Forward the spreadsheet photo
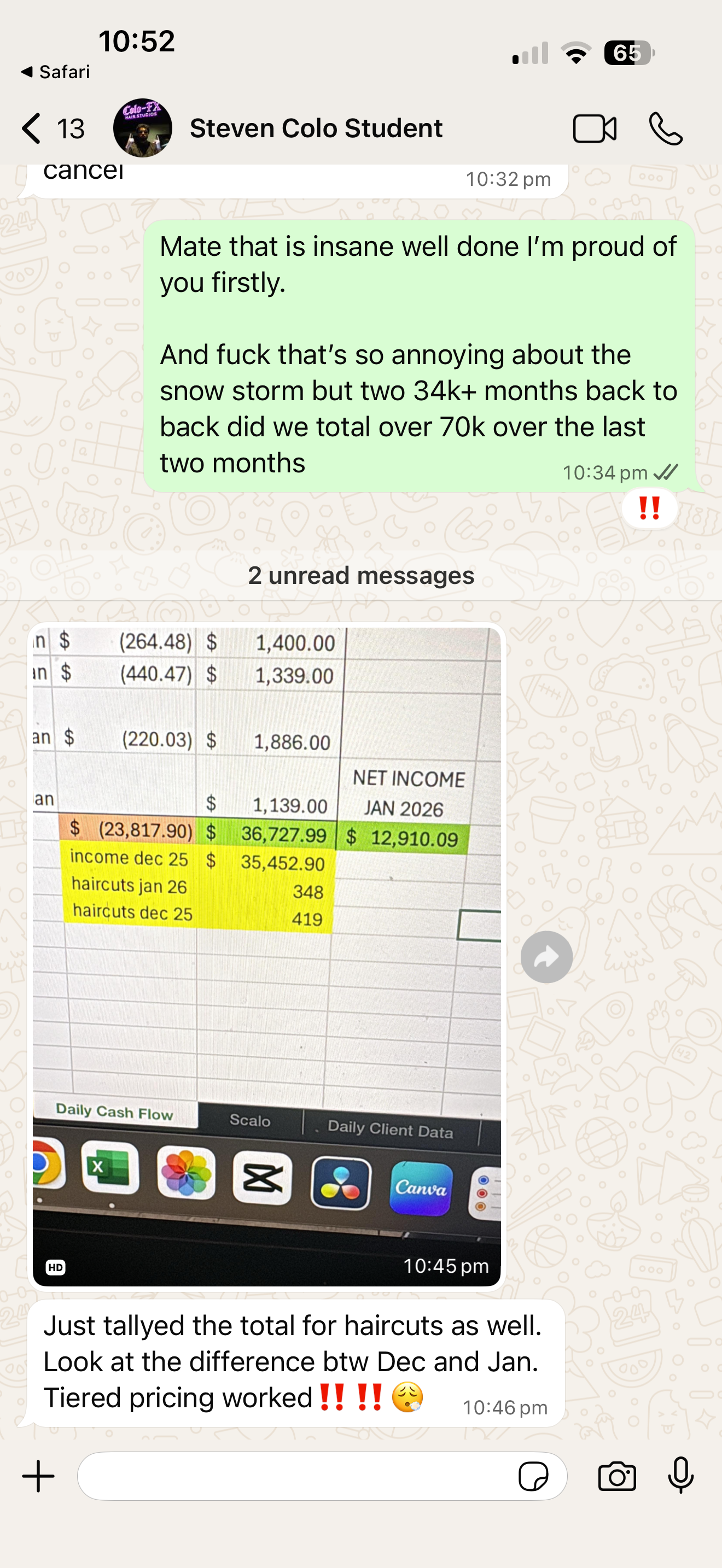The height and width of the screenshot is (1568, 722). (546, 957)
